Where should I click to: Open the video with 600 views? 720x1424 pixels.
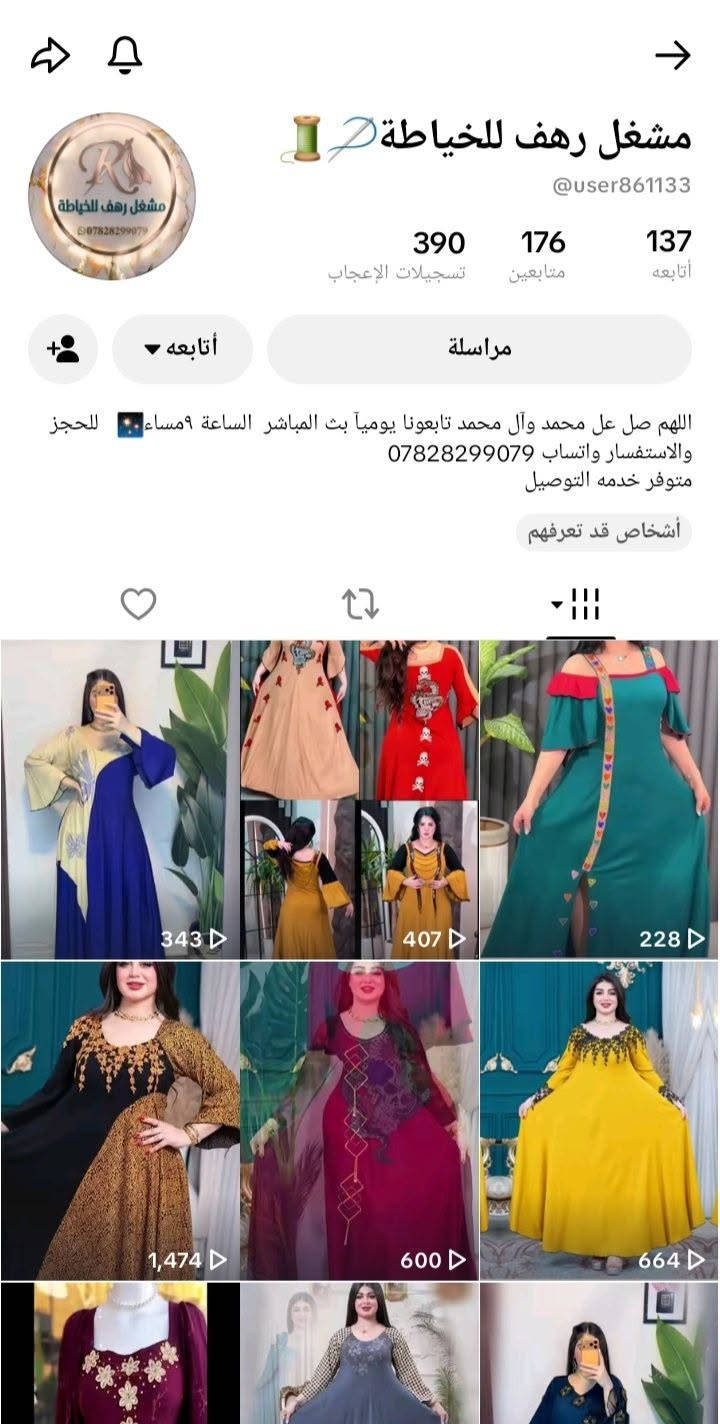pos(360,1121)
